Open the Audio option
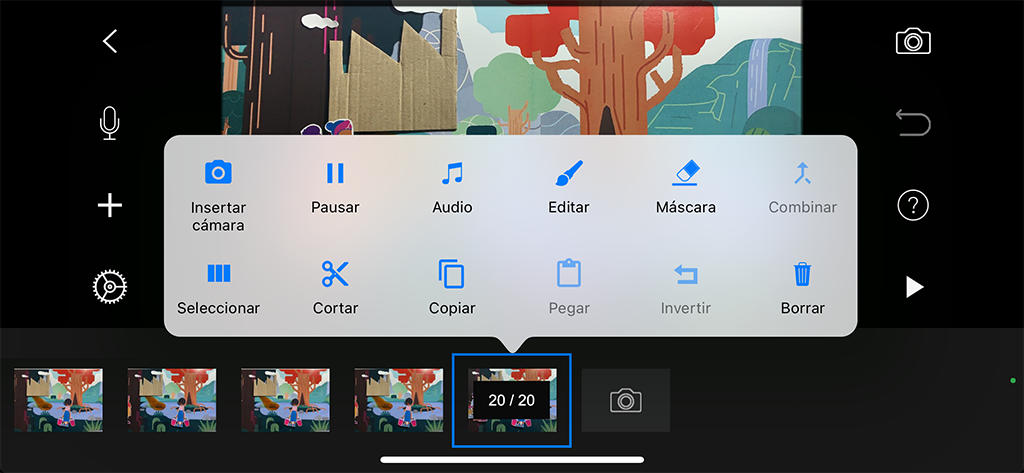This screenshot has height=473, width=1024. pyautogui.click(x=452, y=187)
